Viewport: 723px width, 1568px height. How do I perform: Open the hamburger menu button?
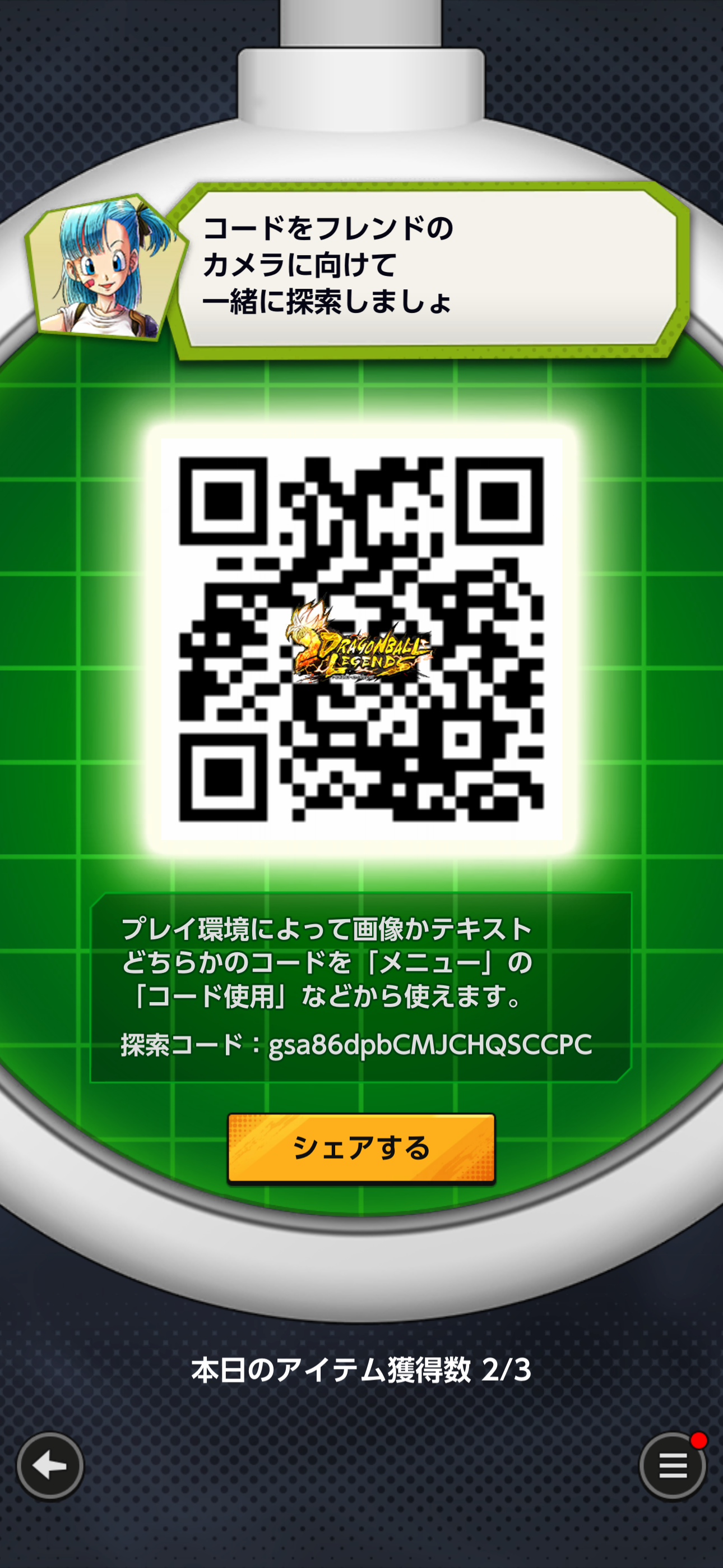(x=673, y=1466)
